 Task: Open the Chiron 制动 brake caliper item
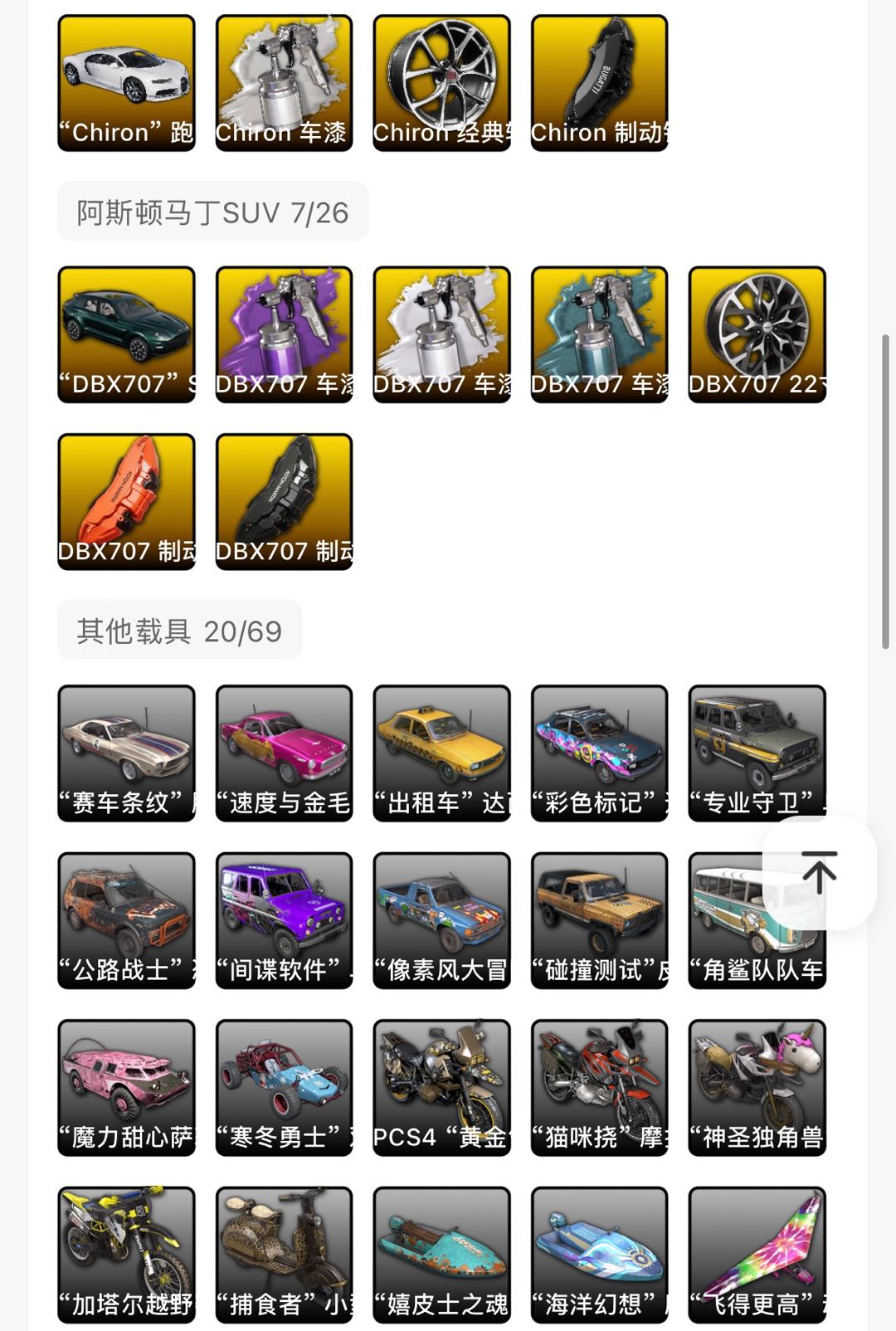tap(599, 83)
